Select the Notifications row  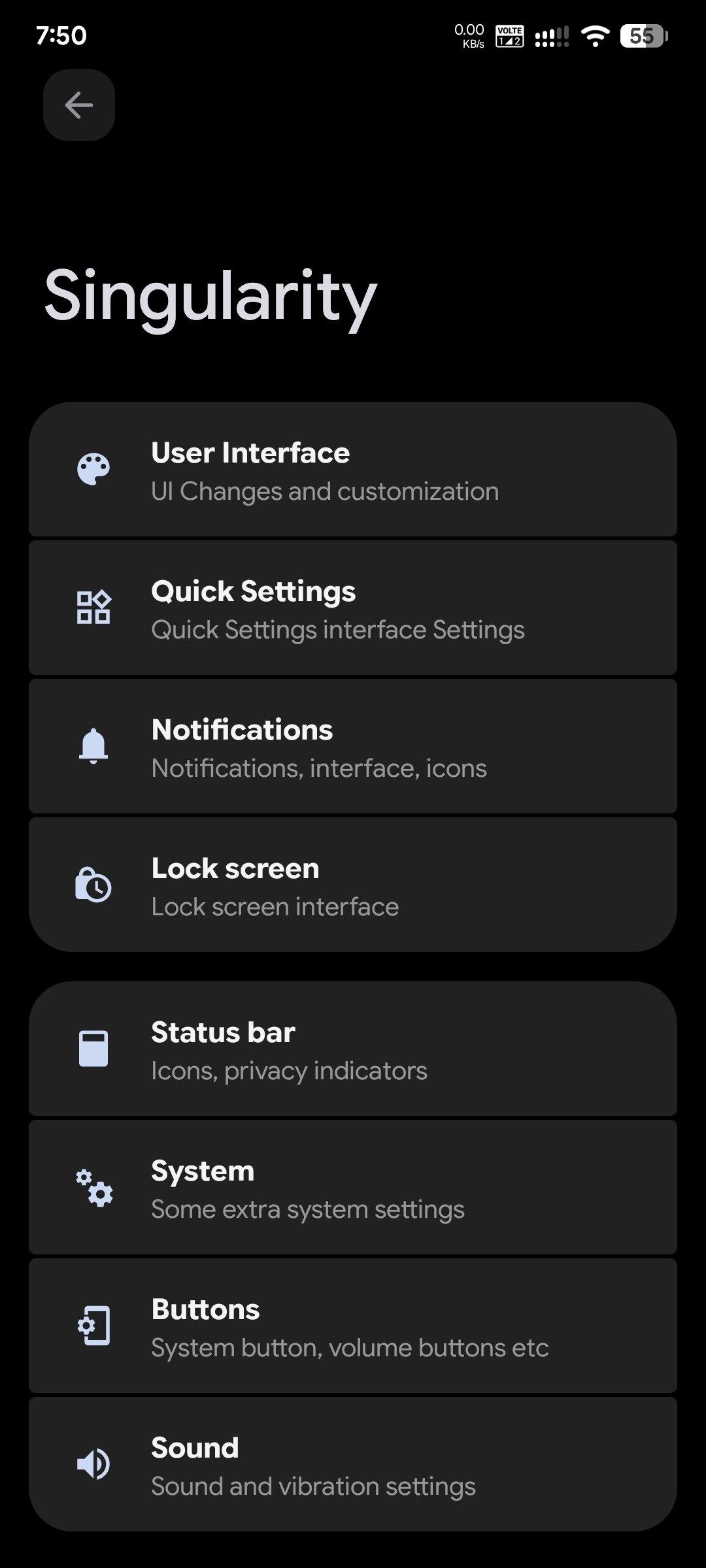[353, 747]
